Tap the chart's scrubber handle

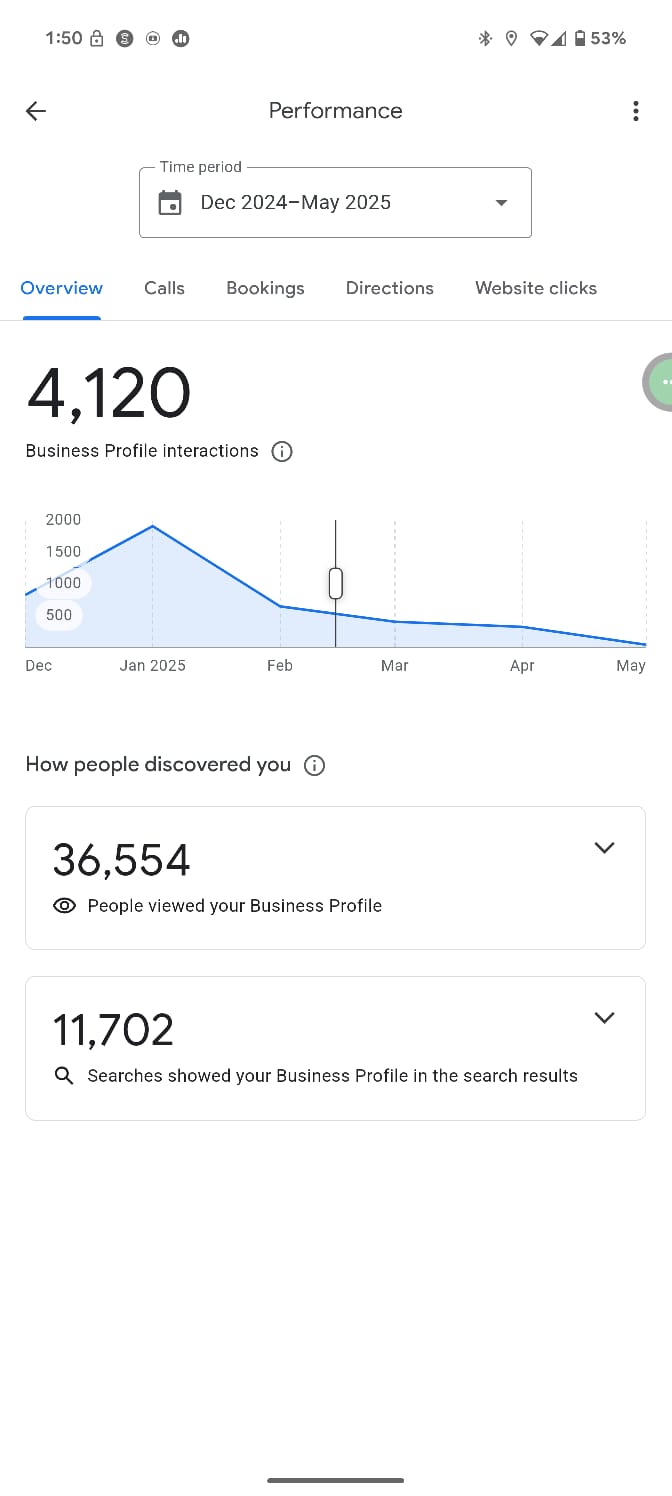point(335,583)
